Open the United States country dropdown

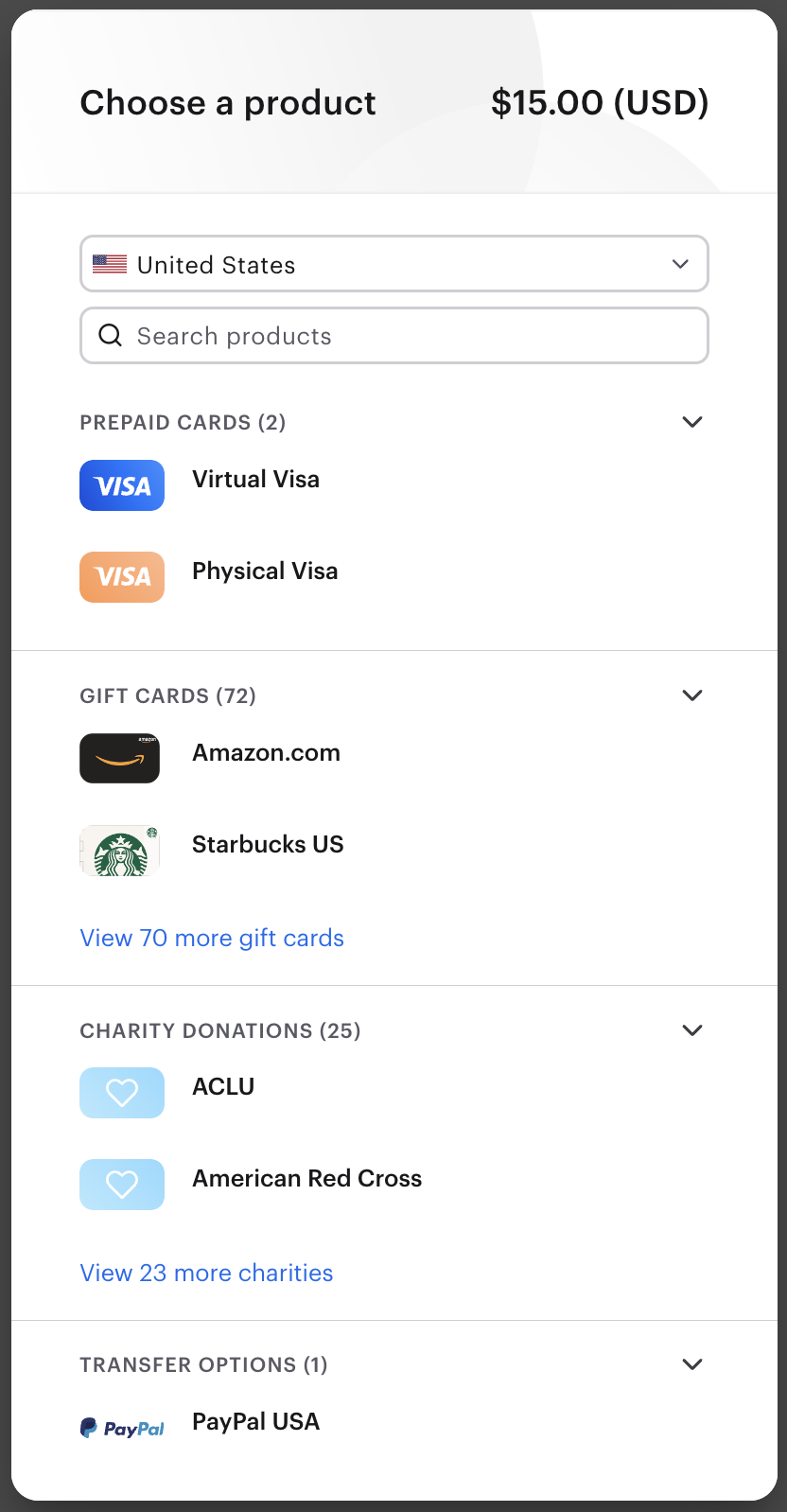point(393,264)
